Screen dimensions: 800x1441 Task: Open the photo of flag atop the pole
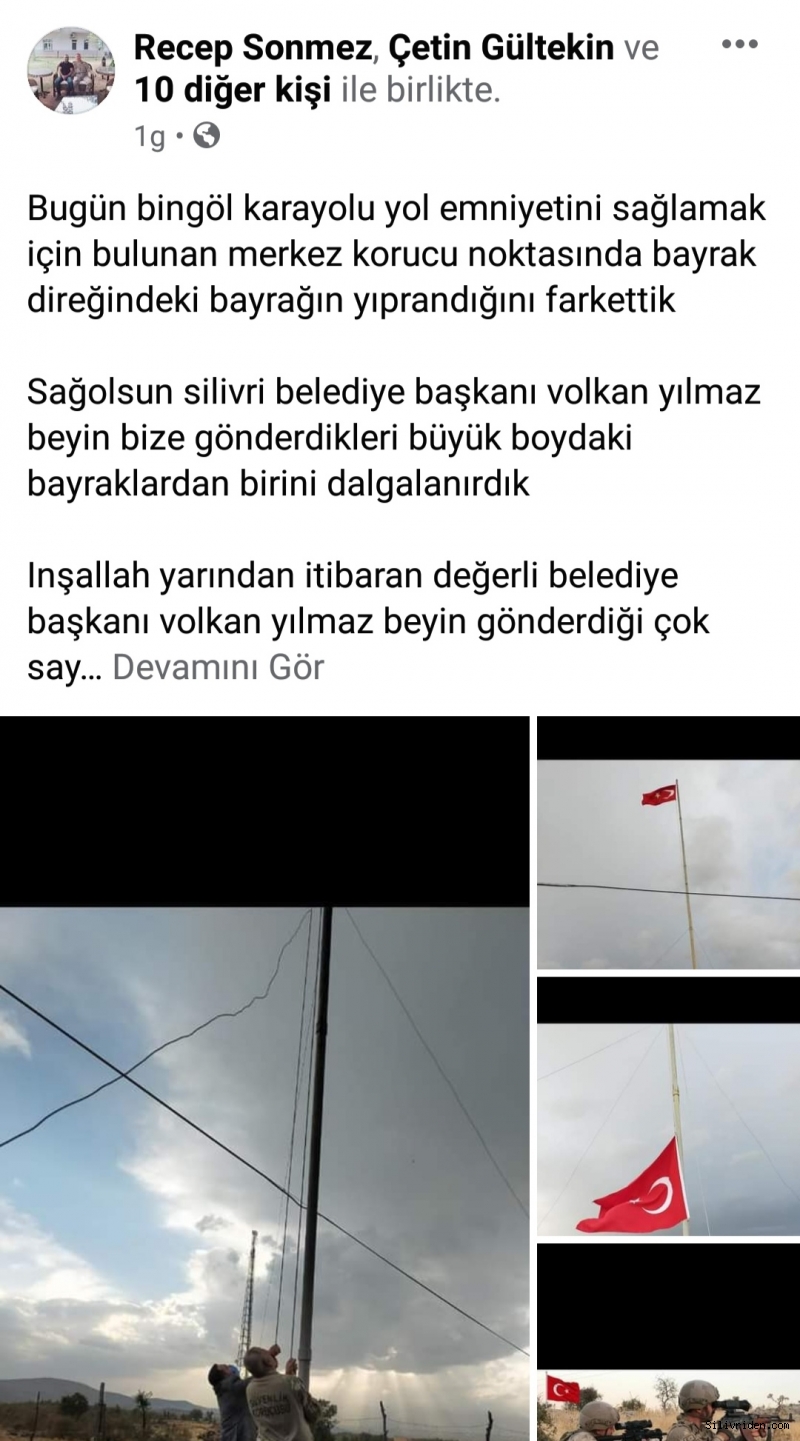click(x=668, y=842)
